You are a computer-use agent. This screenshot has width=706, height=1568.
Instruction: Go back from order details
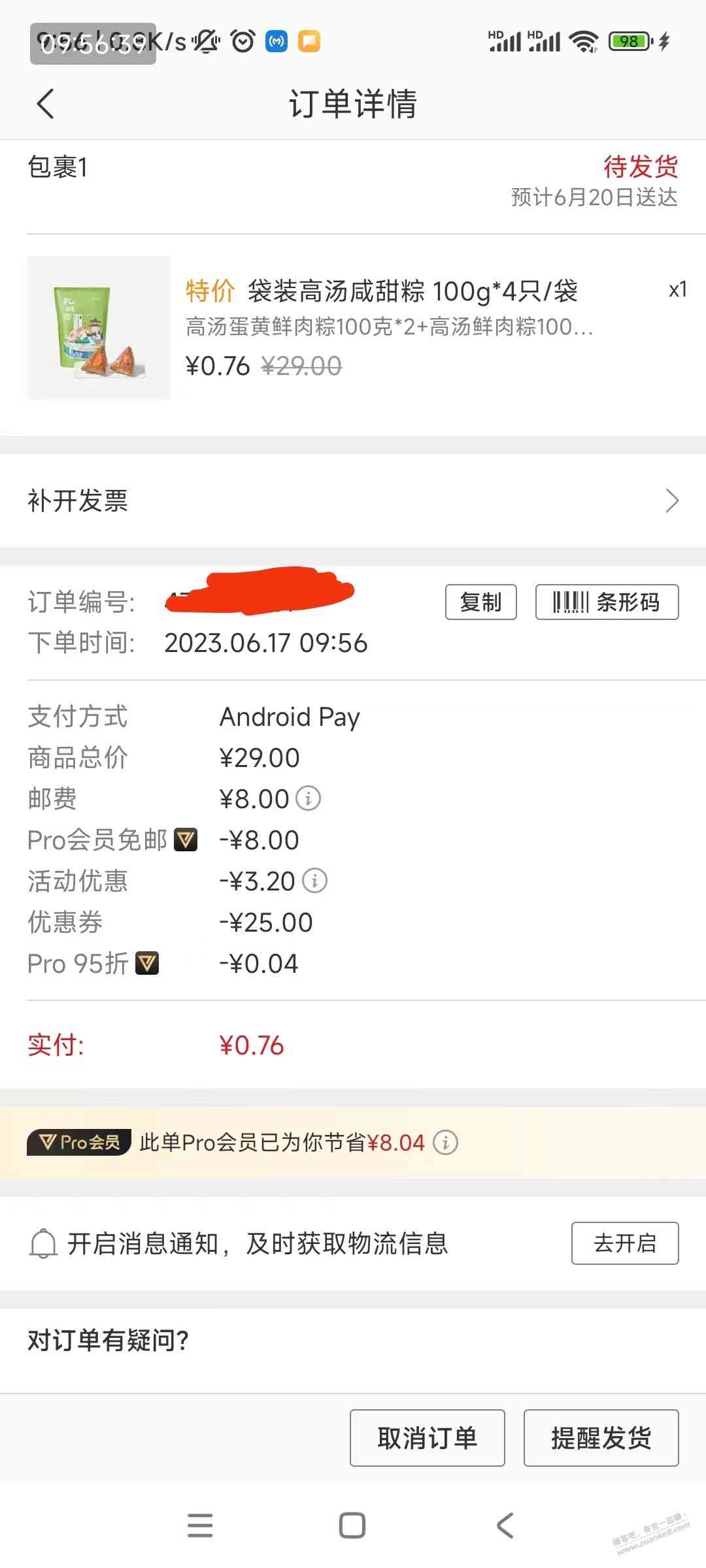45,104
